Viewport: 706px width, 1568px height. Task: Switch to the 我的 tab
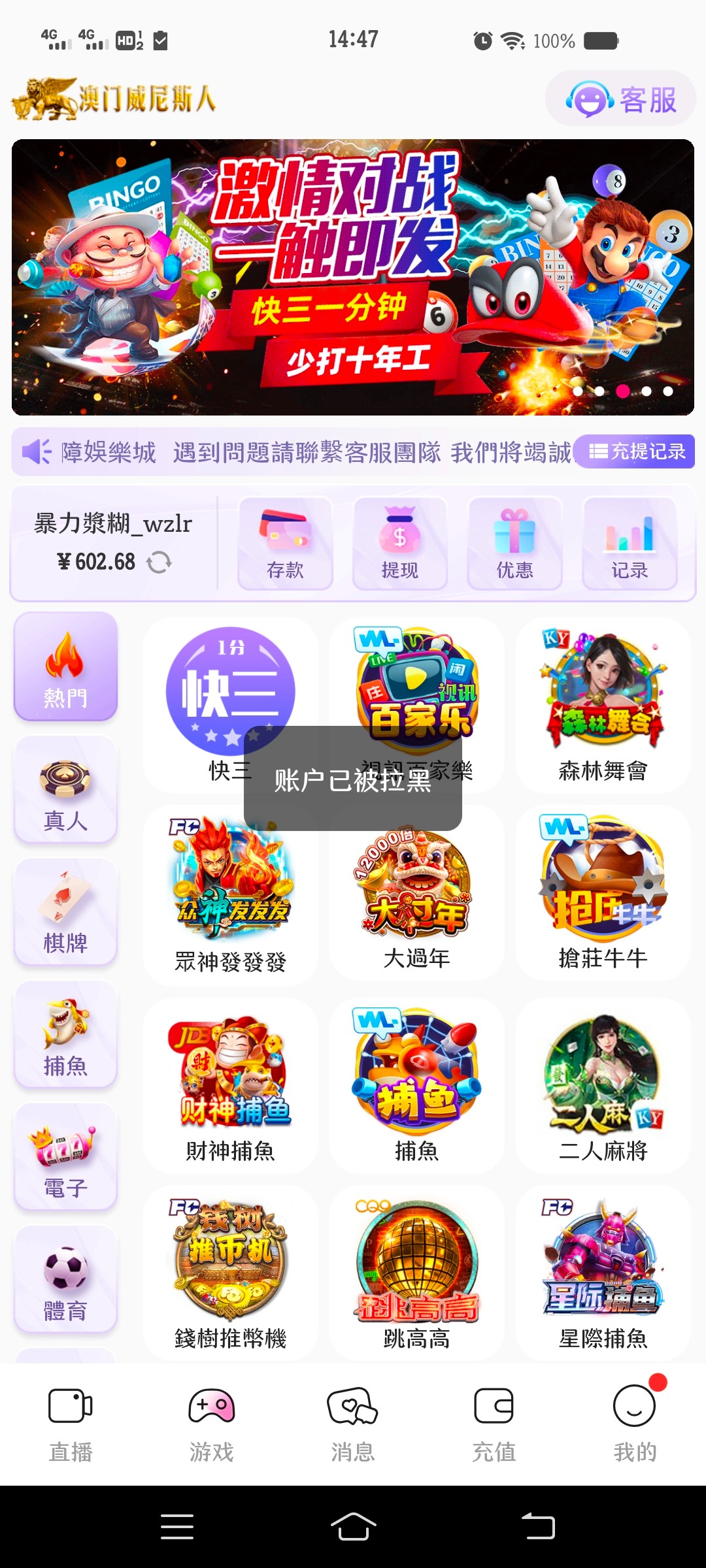point(635,1424)
